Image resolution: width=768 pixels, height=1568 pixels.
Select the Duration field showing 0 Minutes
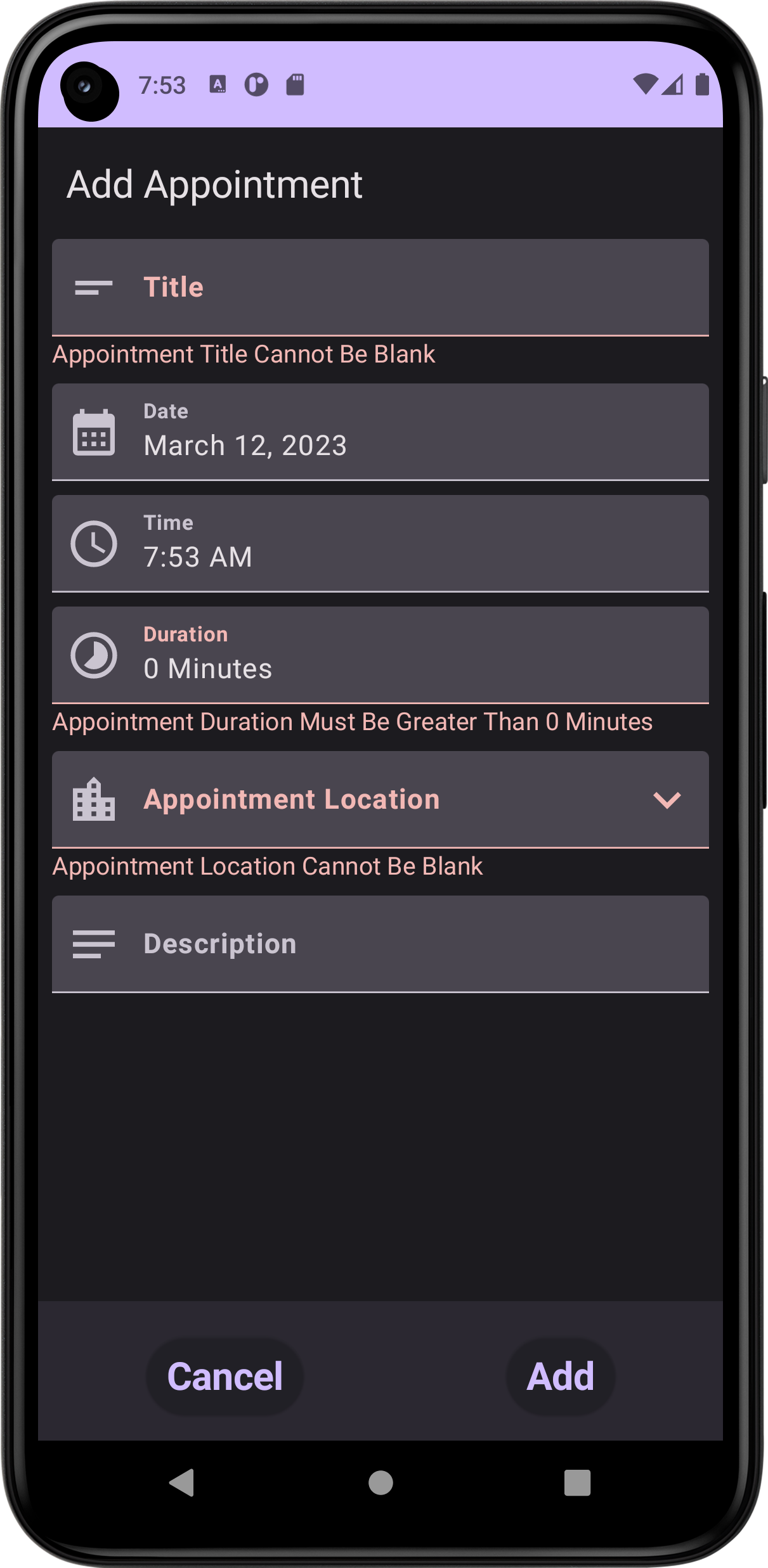tap(381, 654)
